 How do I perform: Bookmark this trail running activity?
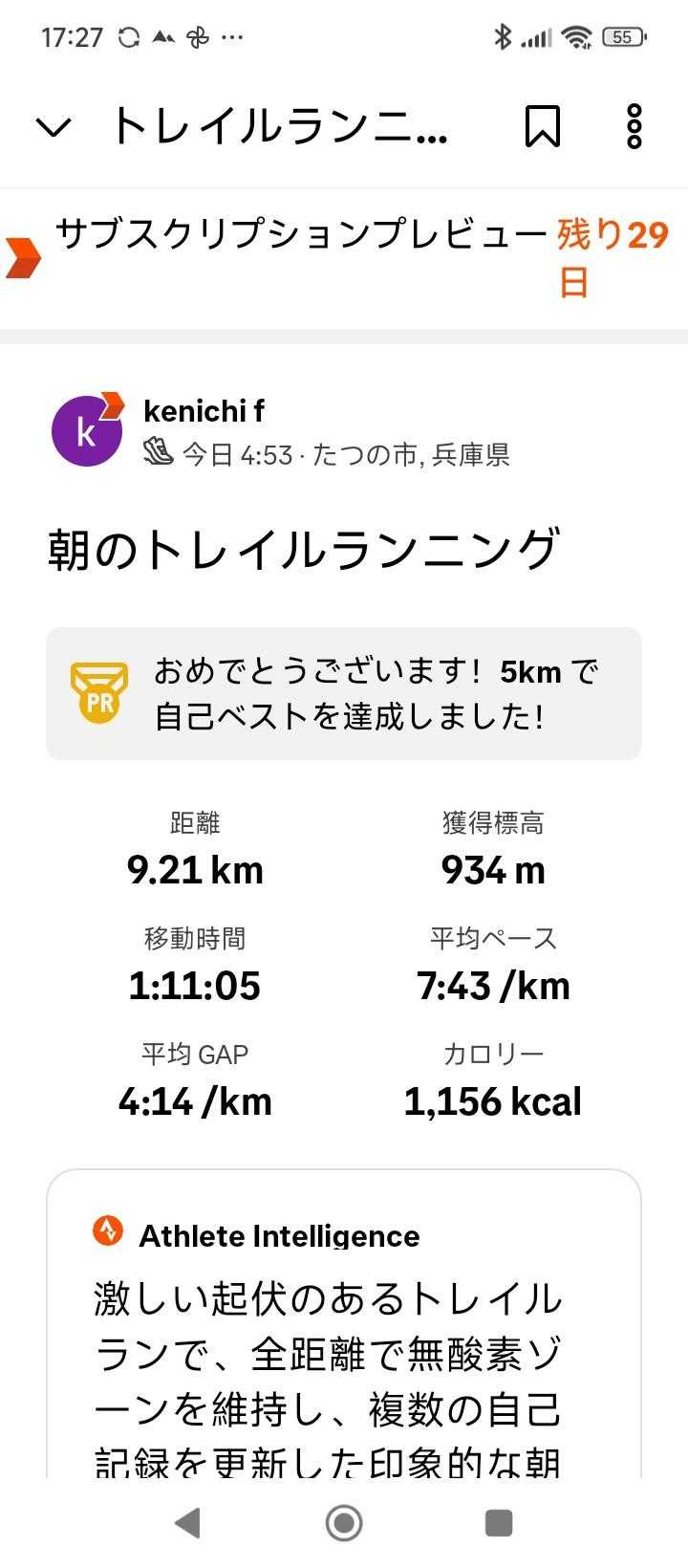(x=542, y=126)
